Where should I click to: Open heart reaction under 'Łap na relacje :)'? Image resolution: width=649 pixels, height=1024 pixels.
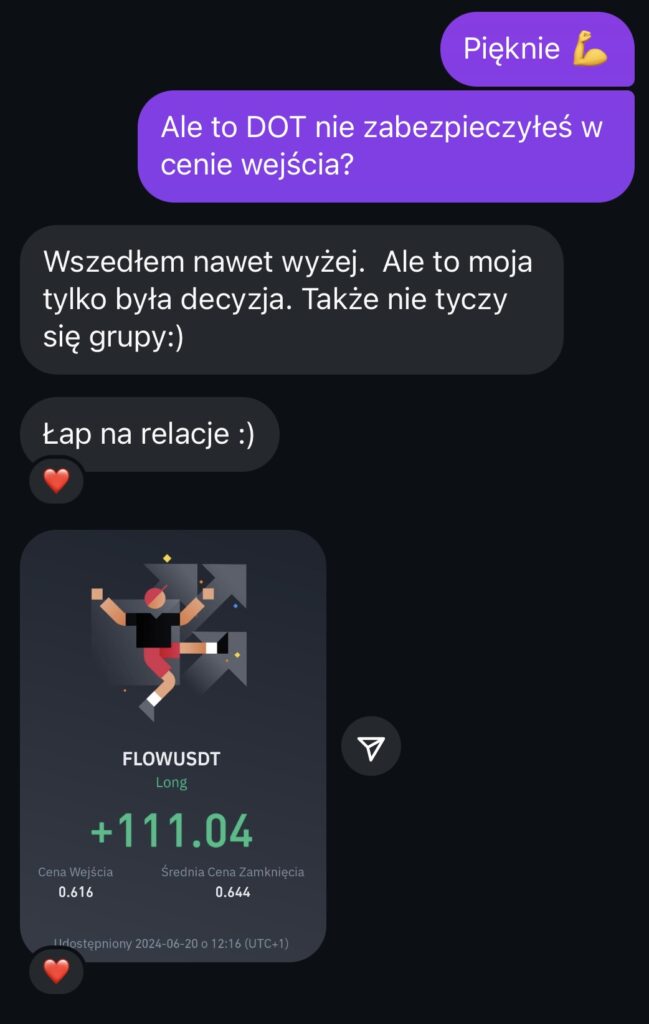tap(57, 481)
